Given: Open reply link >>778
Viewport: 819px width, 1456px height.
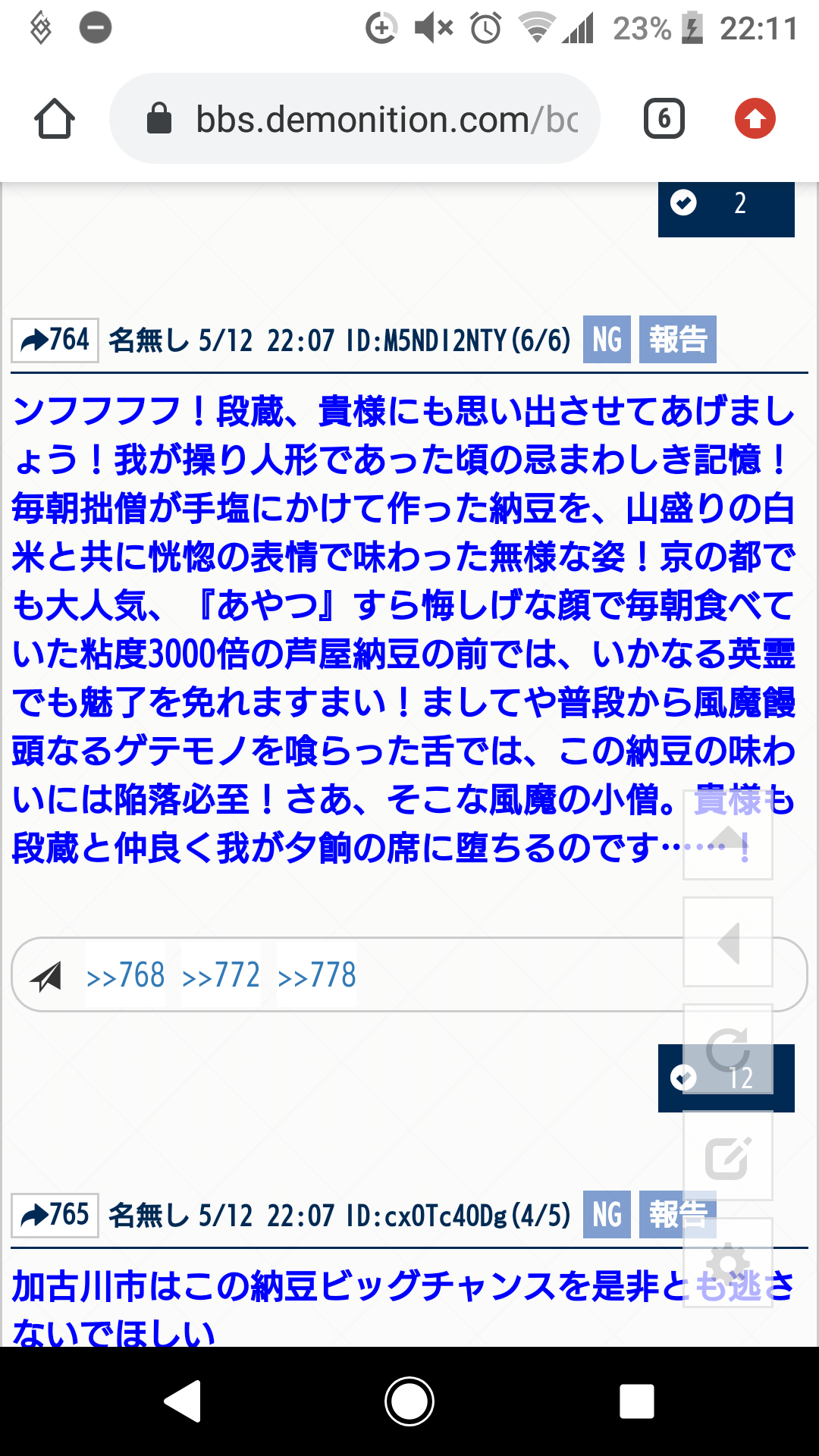Looking at the screenshot, I should coord(317,975).
